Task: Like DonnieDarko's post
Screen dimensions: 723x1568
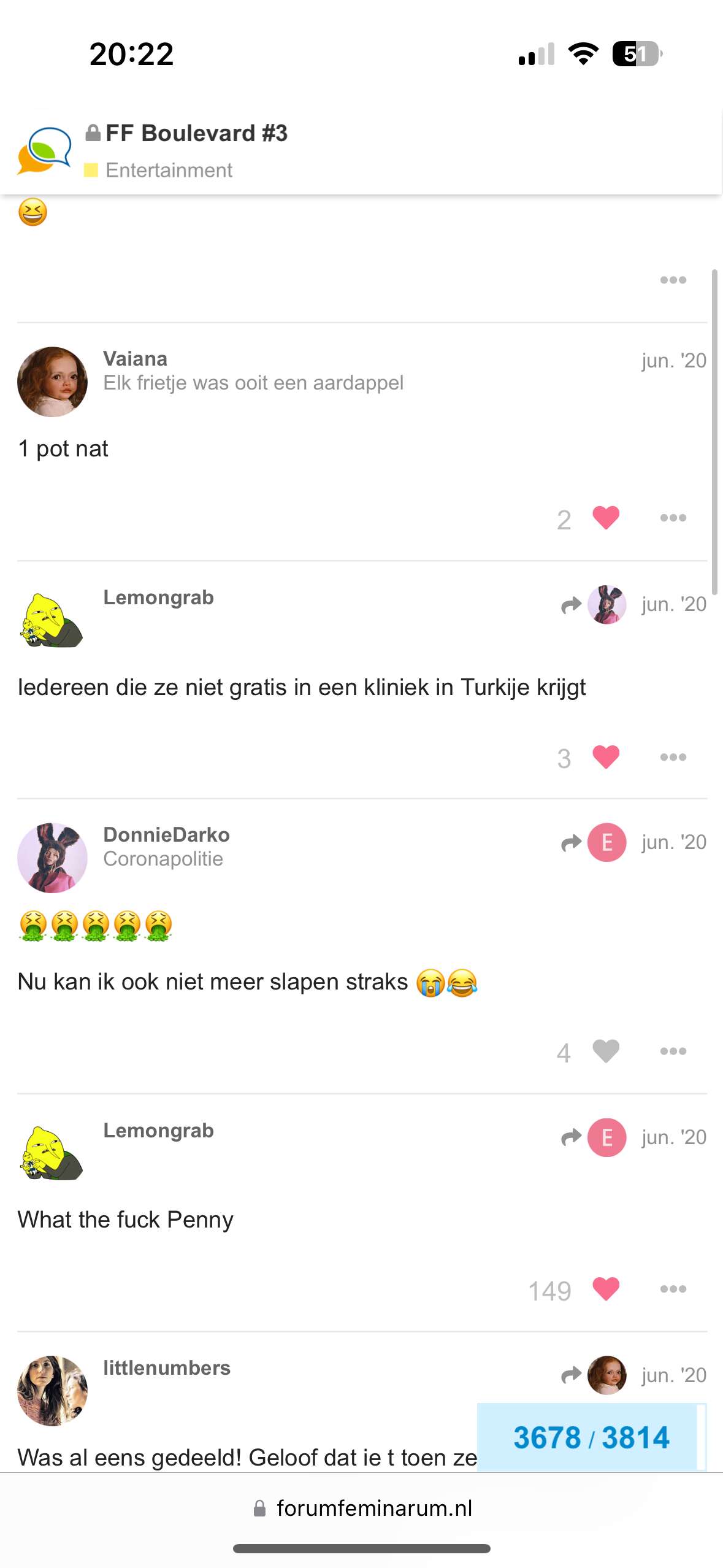Action: point(606,1051)
